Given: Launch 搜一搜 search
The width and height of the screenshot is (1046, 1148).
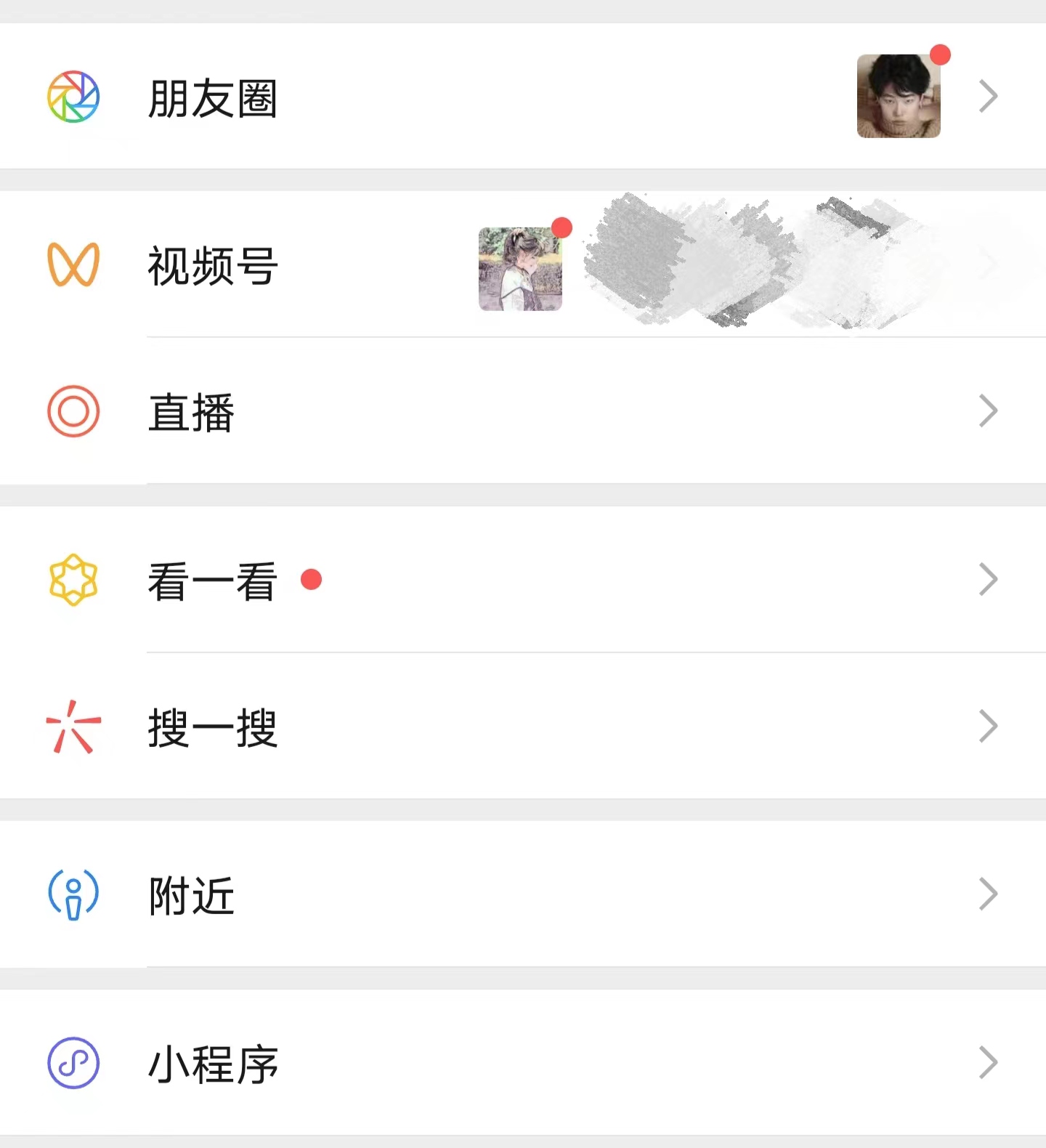Looking at the screenshot, I should 212,727.
